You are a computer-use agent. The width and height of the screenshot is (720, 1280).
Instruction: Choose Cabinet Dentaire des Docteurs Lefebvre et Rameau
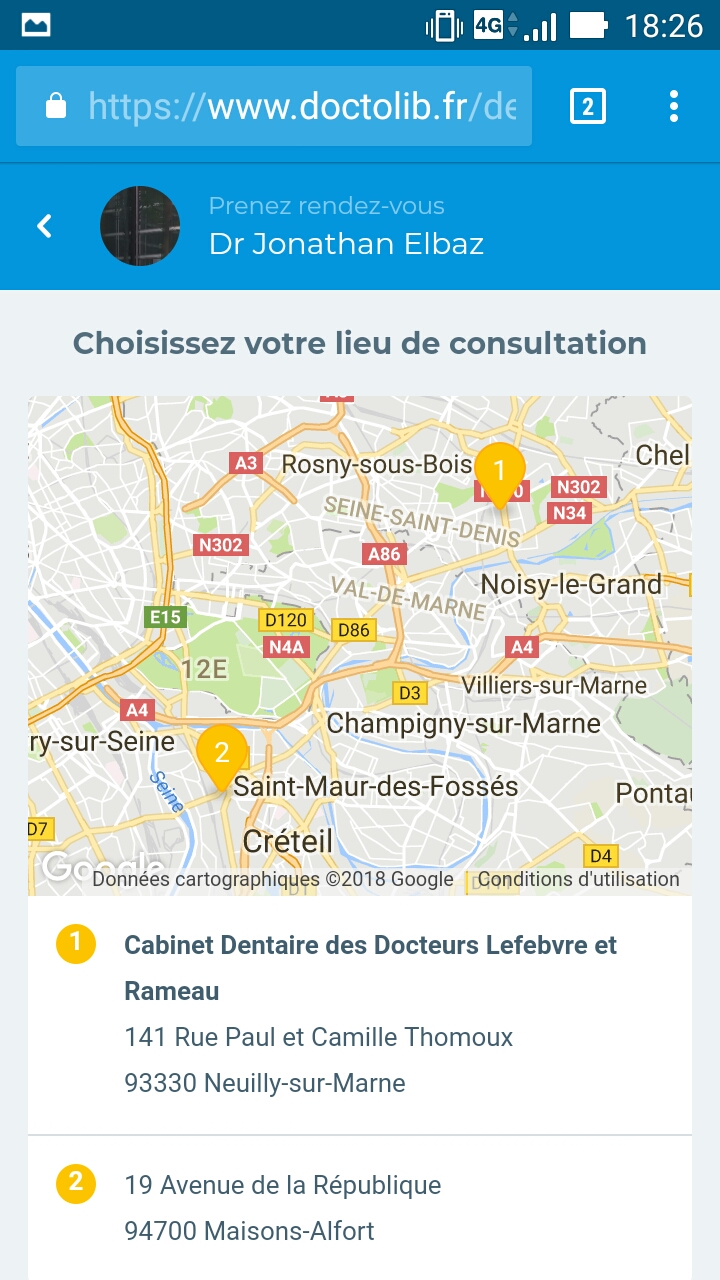coord(360,1015)
